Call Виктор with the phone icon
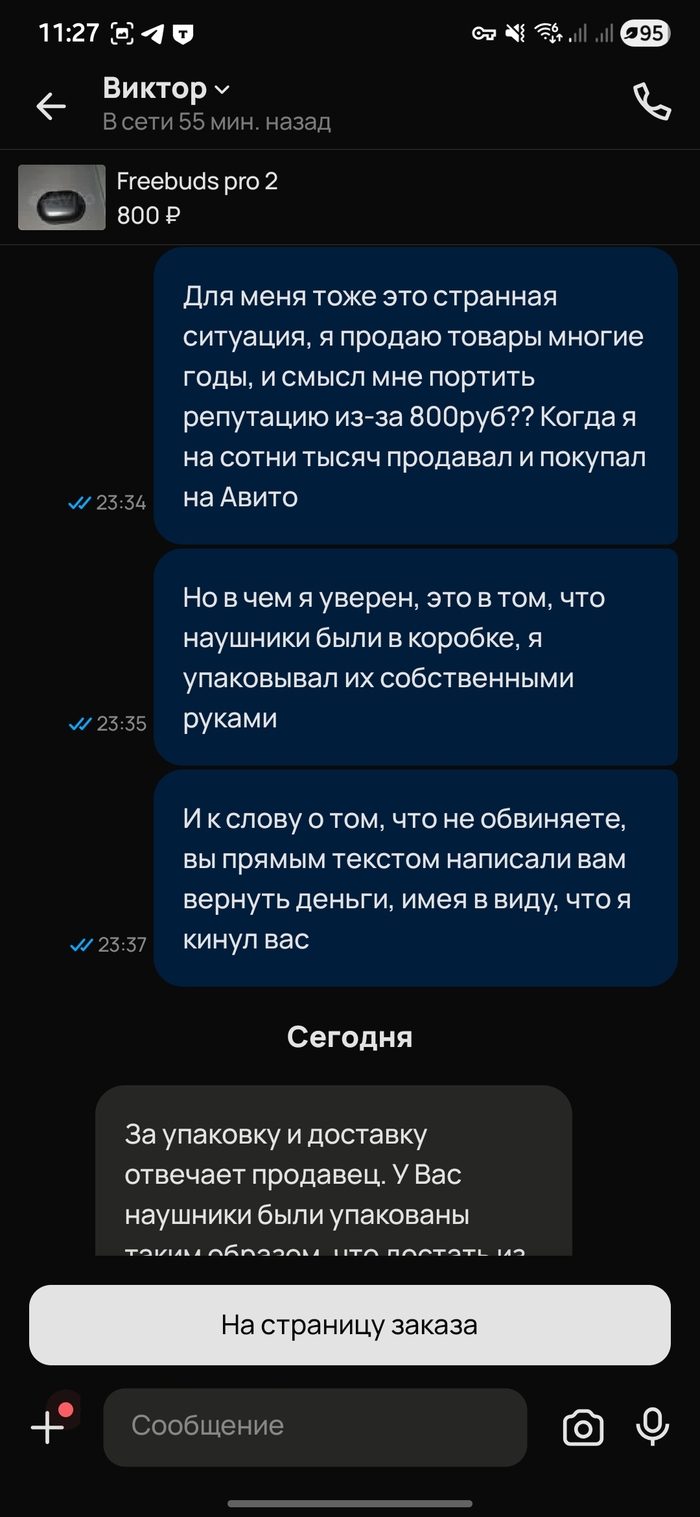The height and width of the screenshot is (1517, 700). pos(651,103)
